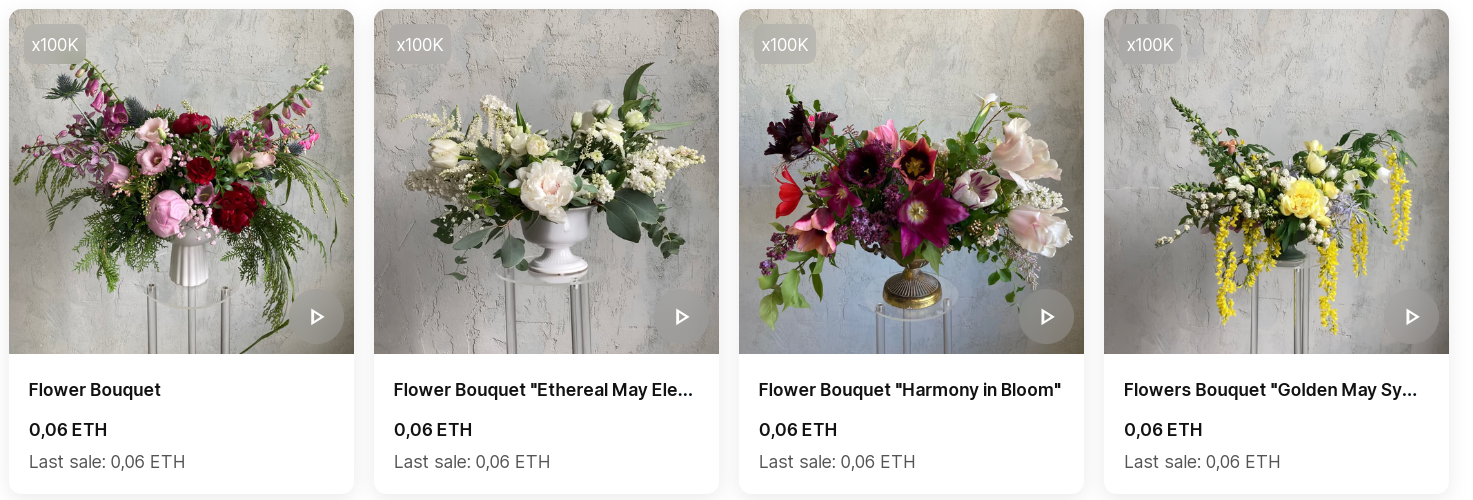Play the video on the plain "Flower Bouquet" card

[317, 317]
